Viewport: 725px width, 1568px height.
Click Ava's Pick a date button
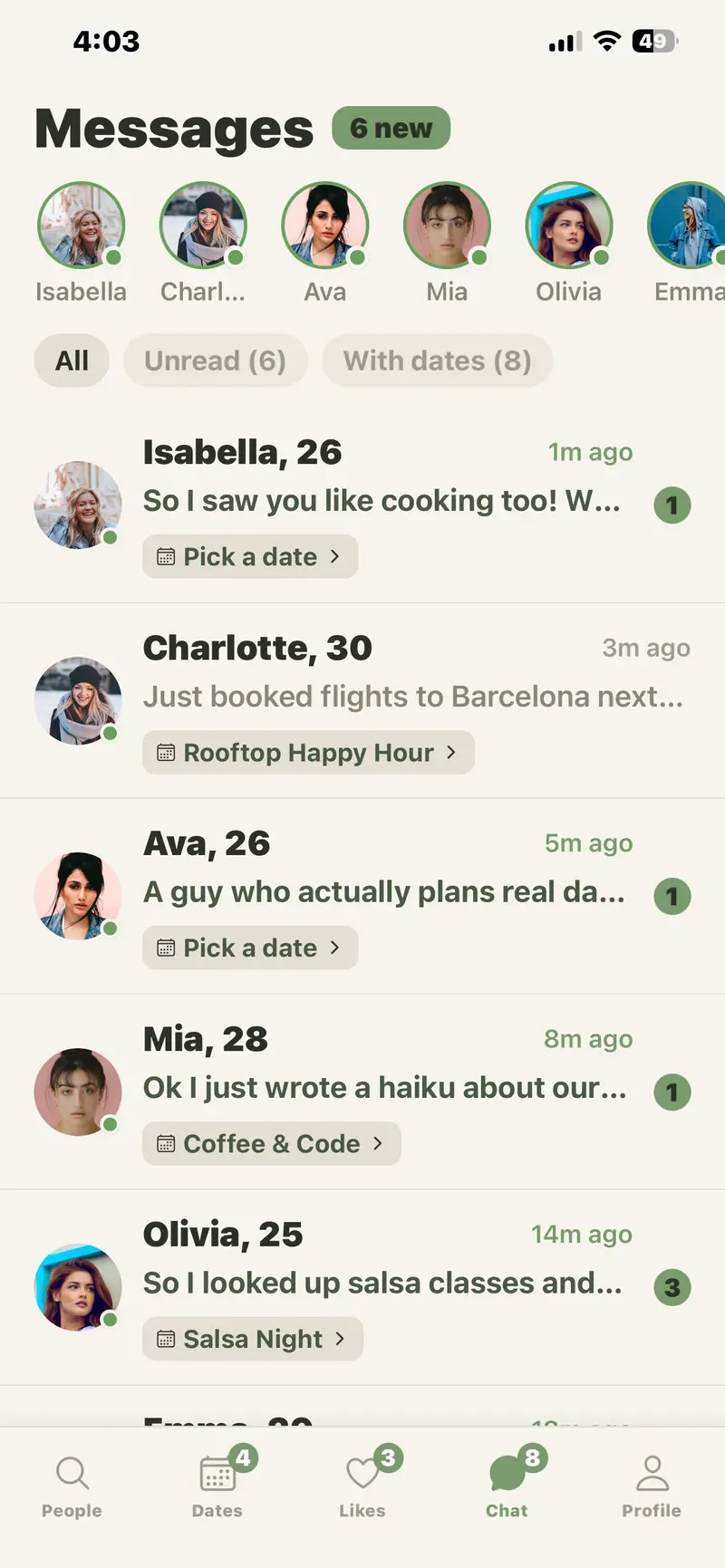coord(249,948)
